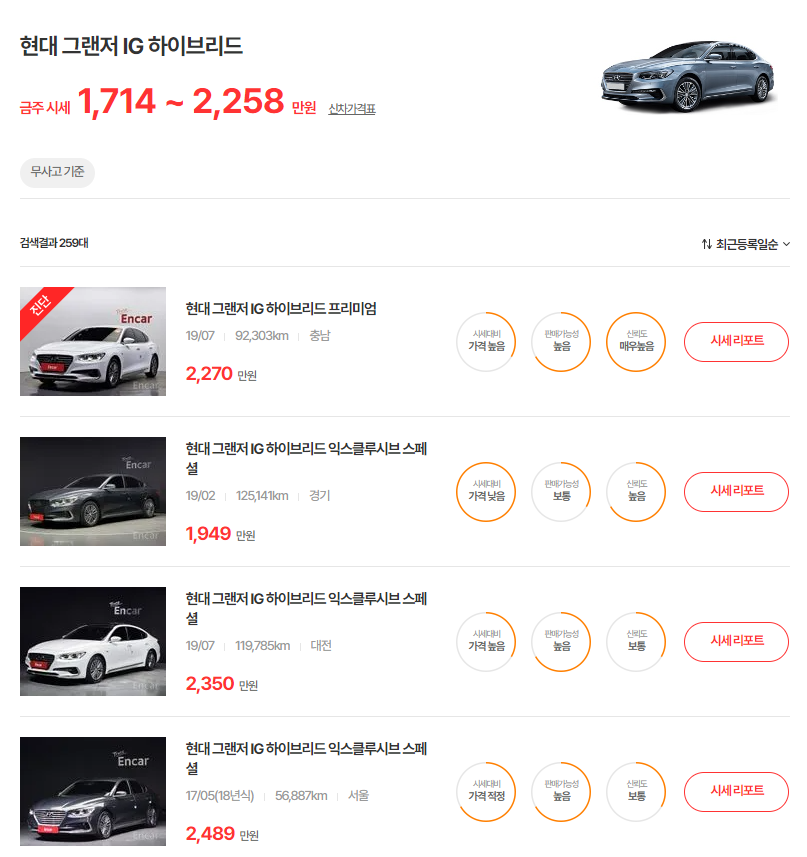Click 시세 리포트 on the bottom 2,489만원 listing
The width and height of the screenshot is (807, 857).
pyautogui.click(x=736, y=792)
